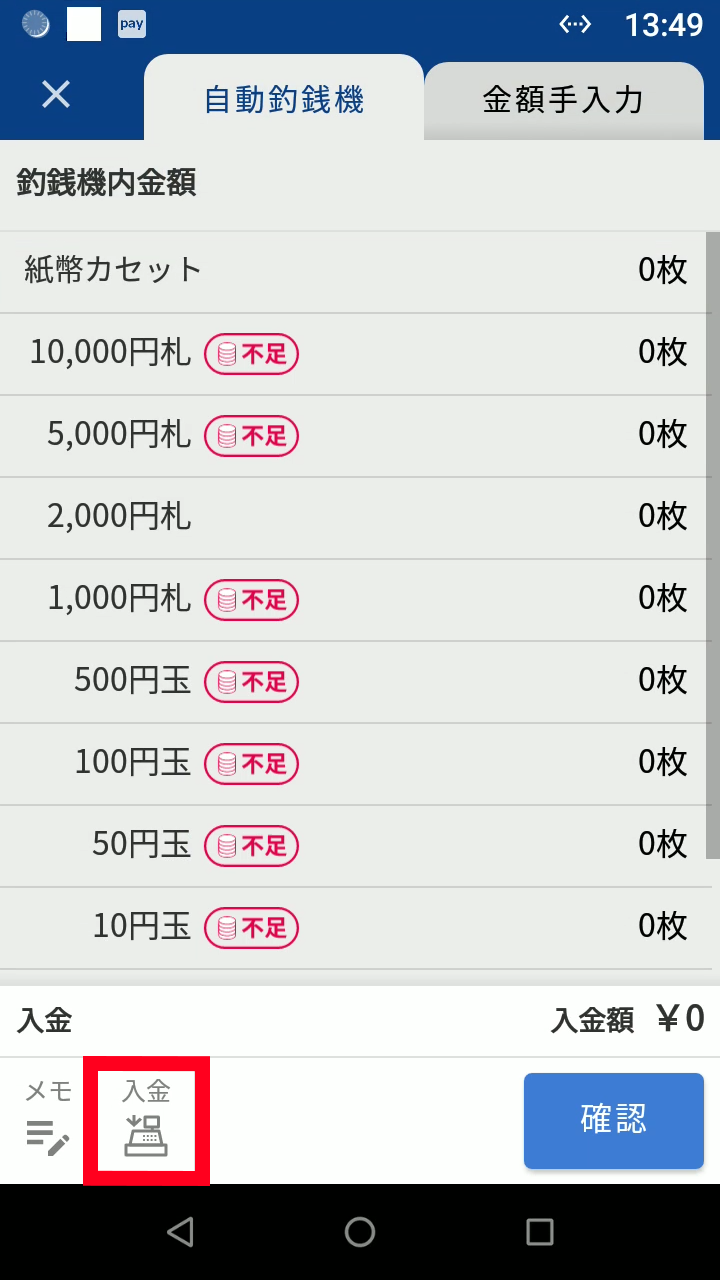Select the 自動釣銭機 tab
The height and width of the screenshot is (1280, 720).
click(x=284, y=100)
